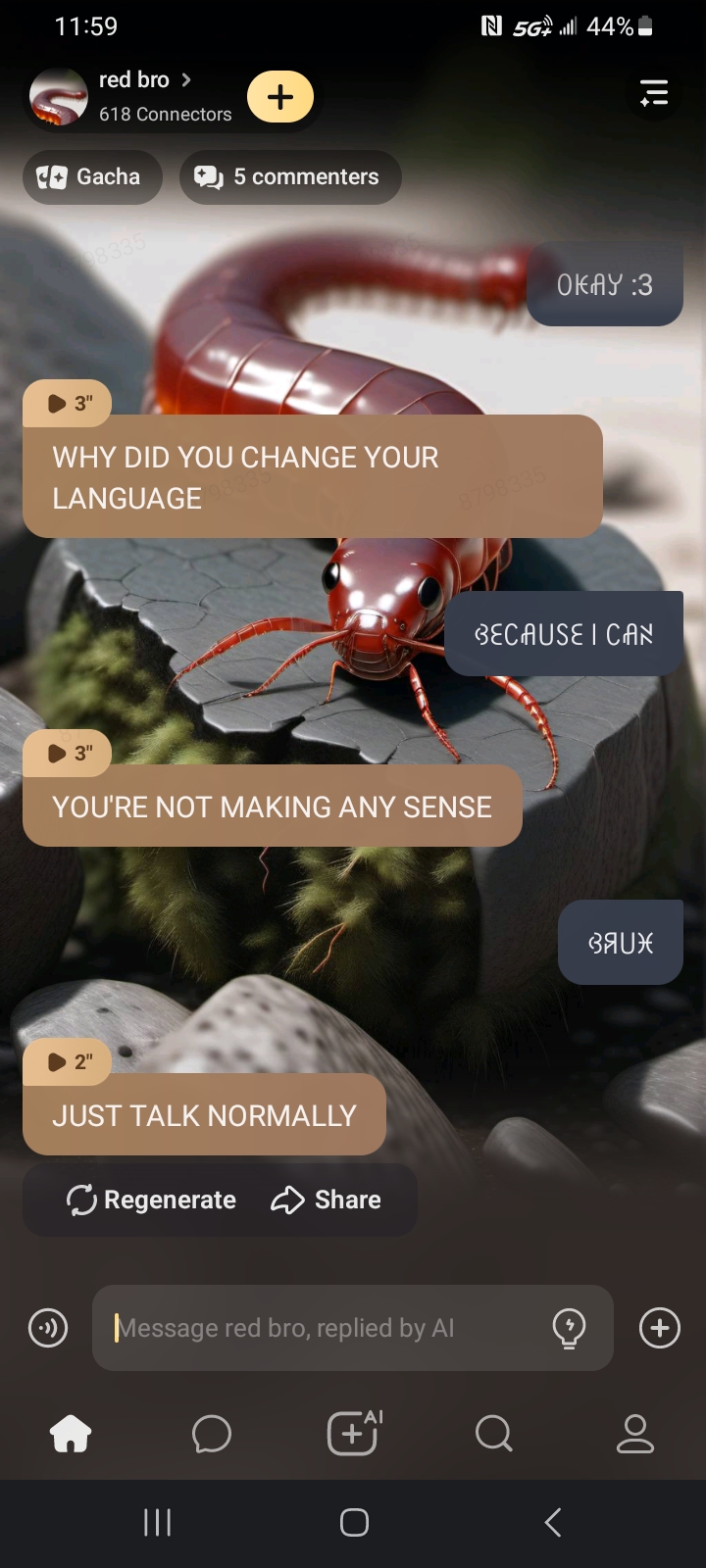The height and width of the screenshot is (1568, 706).
Task: Tap the lightbulb suggestion icon
Action: coord(569,1328)
